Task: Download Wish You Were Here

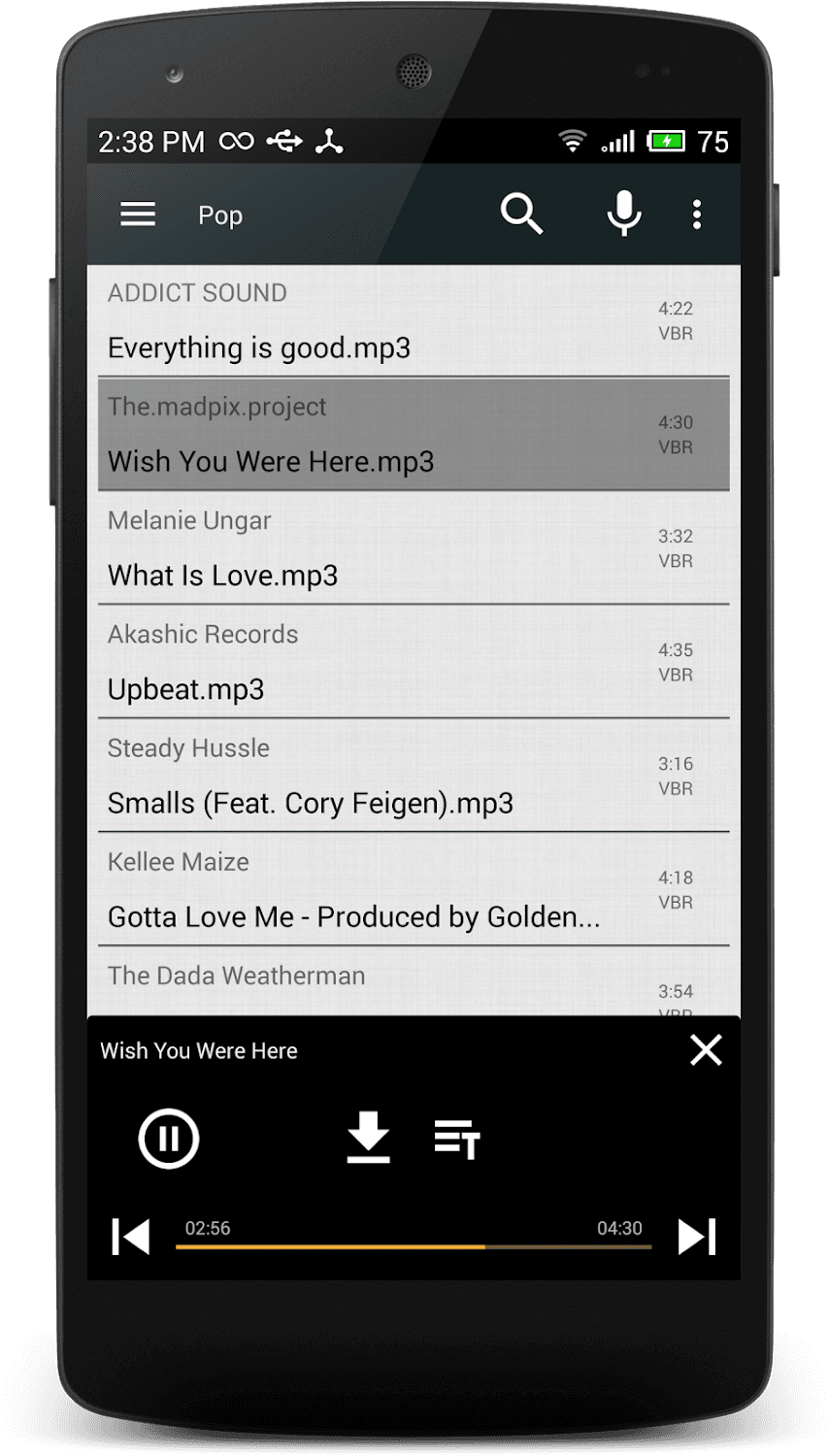Action: point(369,1139)
